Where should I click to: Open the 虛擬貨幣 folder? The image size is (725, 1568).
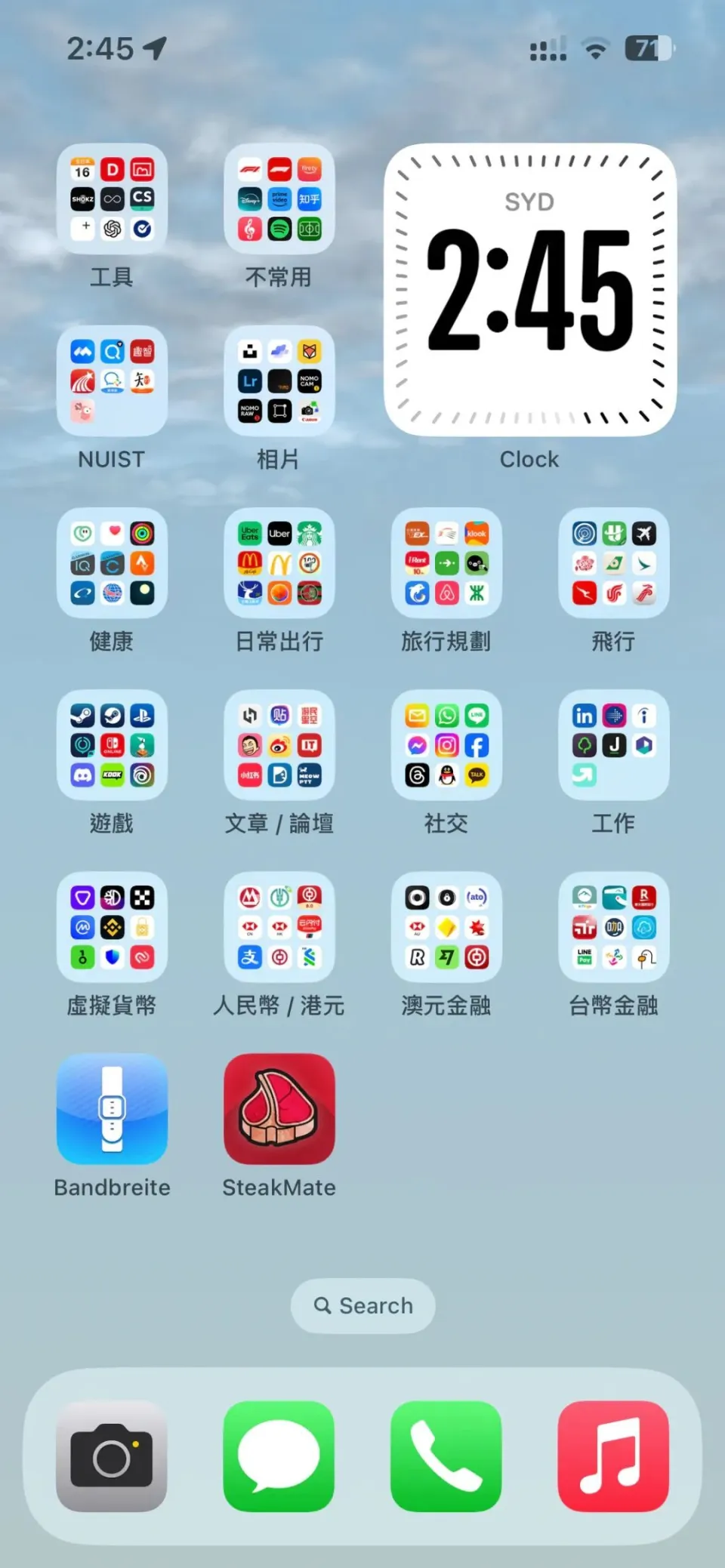[x=112, y=927]
